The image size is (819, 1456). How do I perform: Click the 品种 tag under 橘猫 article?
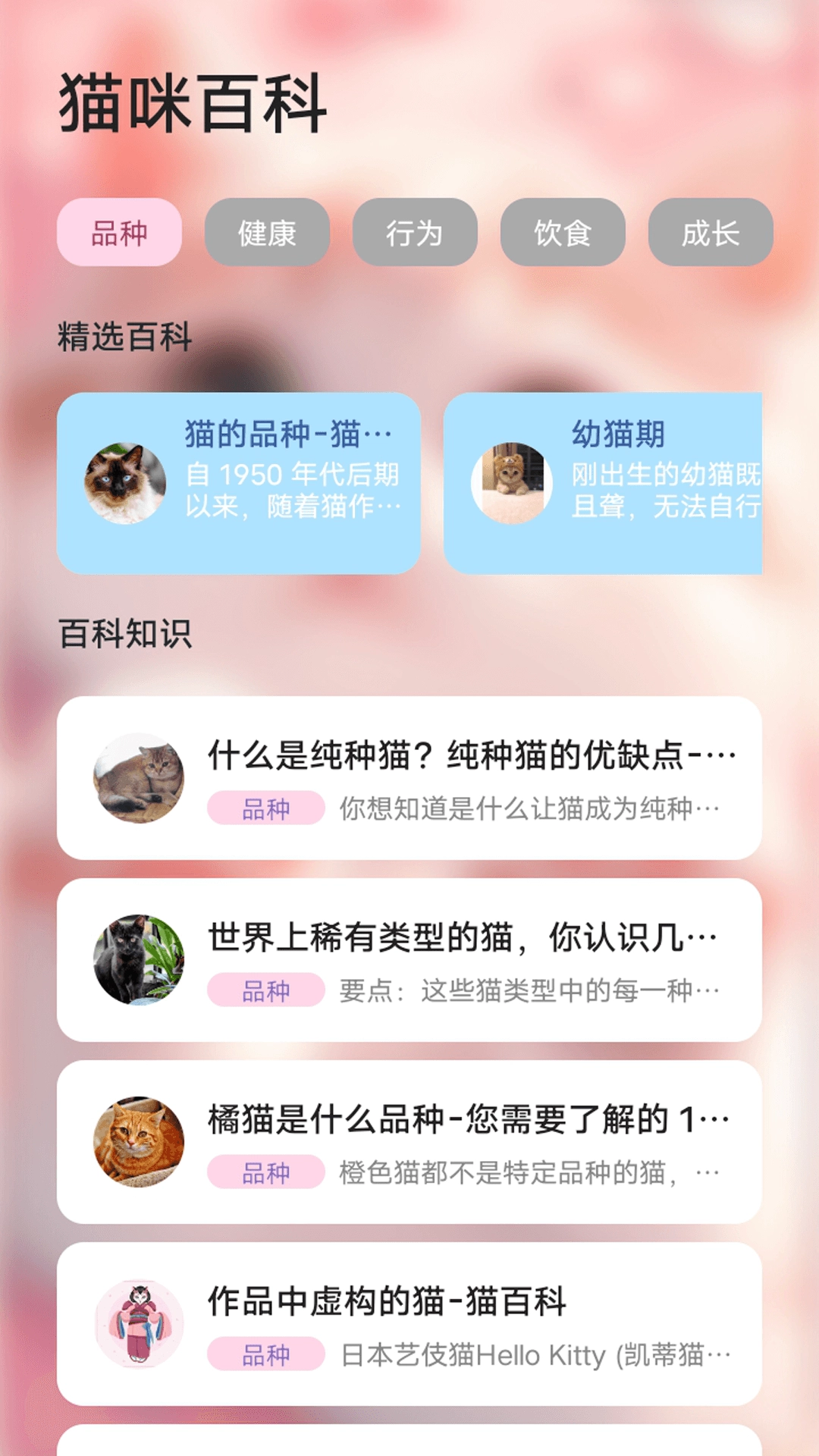267,1173
